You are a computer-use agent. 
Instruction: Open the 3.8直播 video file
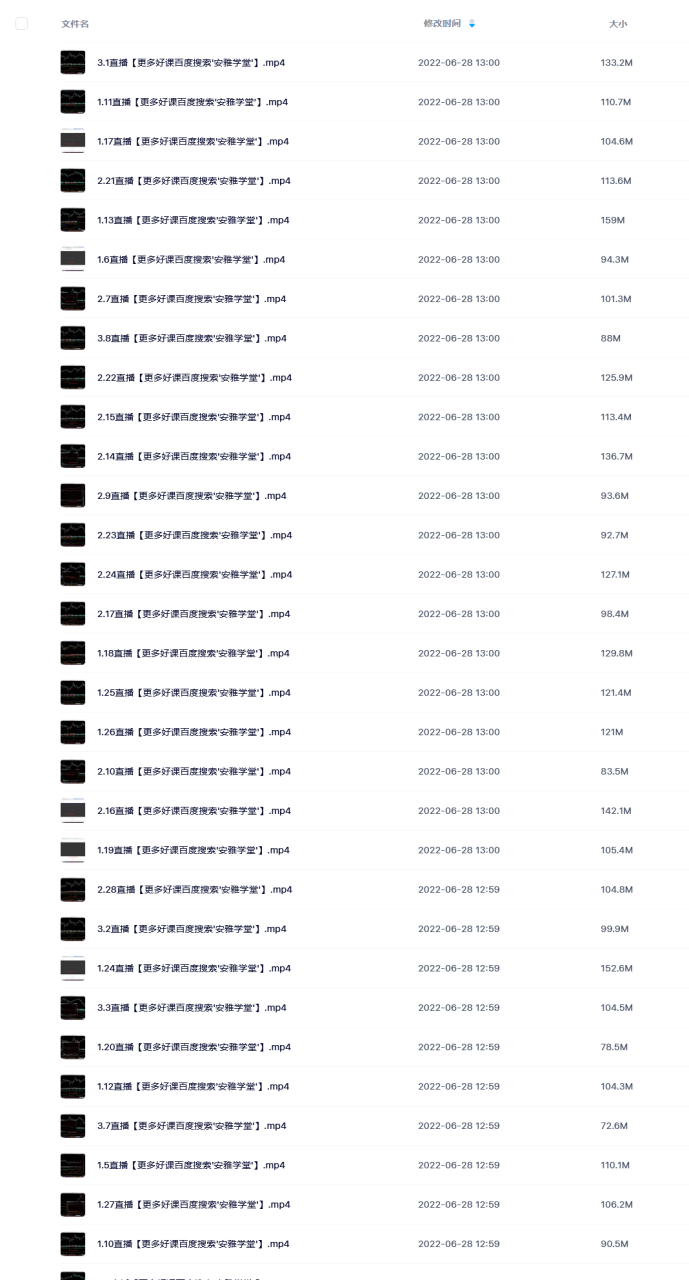(192, 338)
